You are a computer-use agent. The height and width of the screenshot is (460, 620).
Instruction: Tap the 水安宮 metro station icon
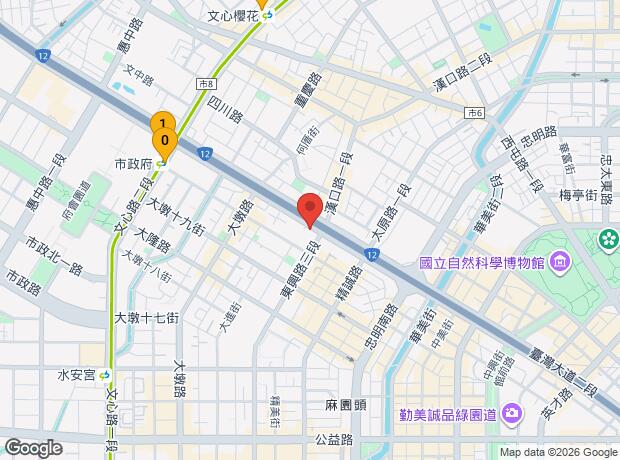102,375
